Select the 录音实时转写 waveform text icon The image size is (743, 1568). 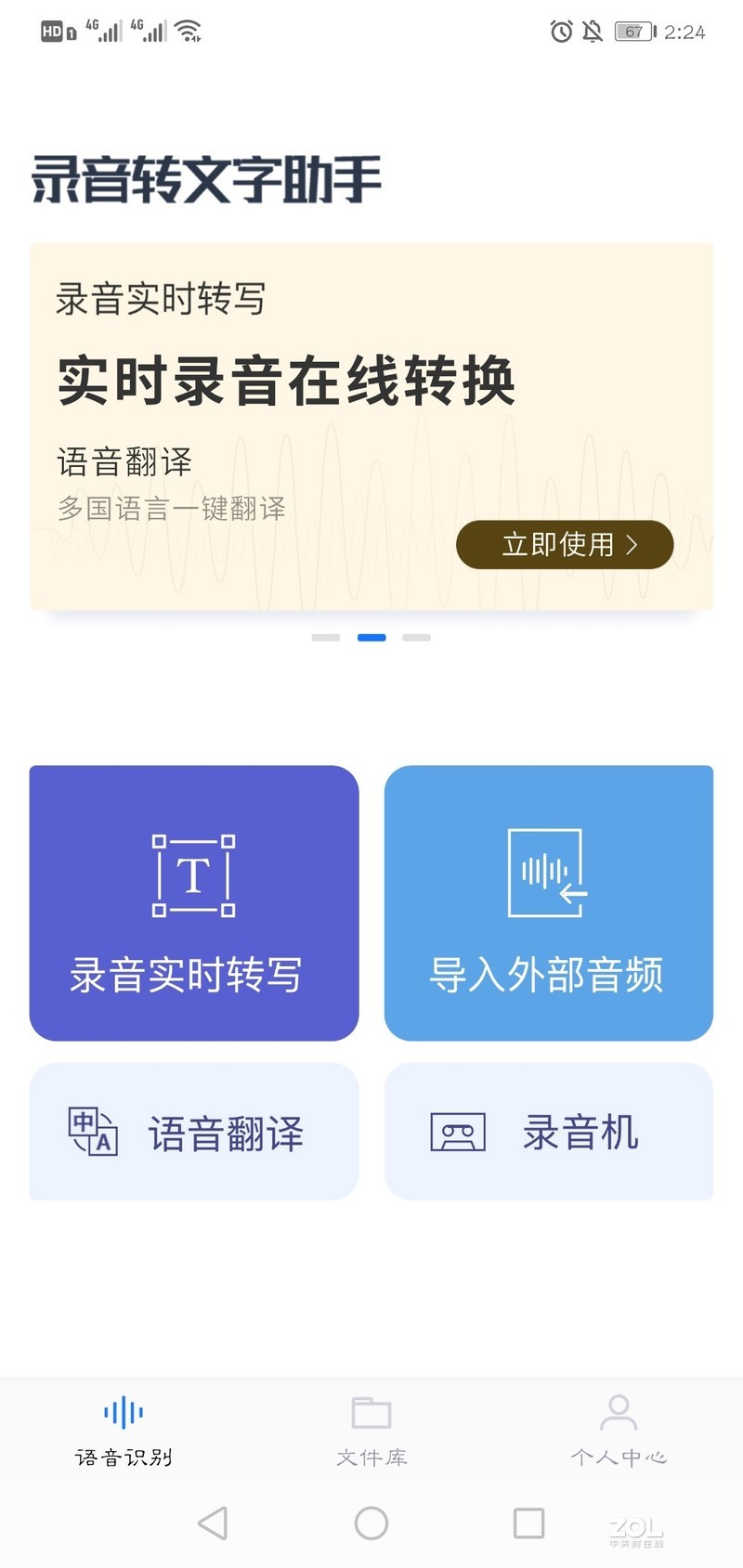pyautogui.click(x=192, y=873)
